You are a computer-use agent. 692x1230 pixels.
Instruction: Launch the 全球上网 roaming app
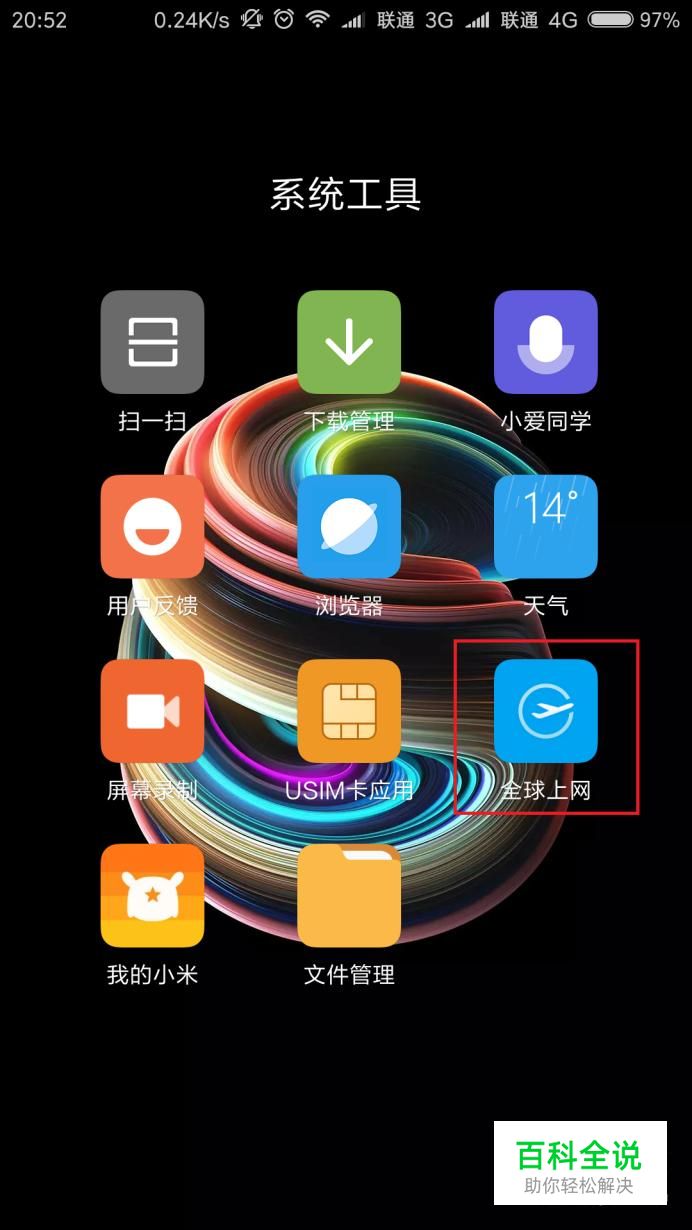[546, 711]
